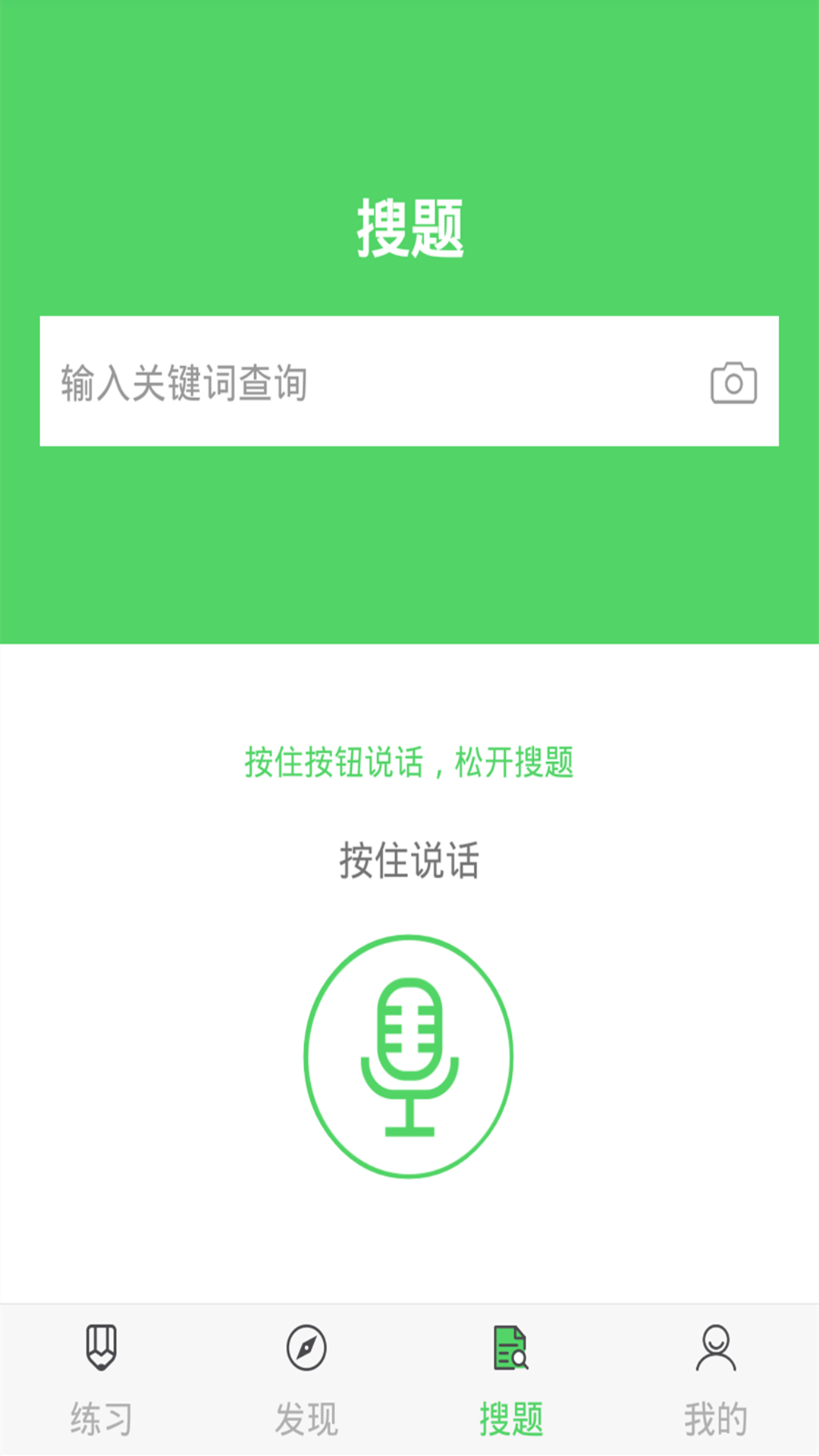Click the 搜题 page title

click(x=409, y=227)
